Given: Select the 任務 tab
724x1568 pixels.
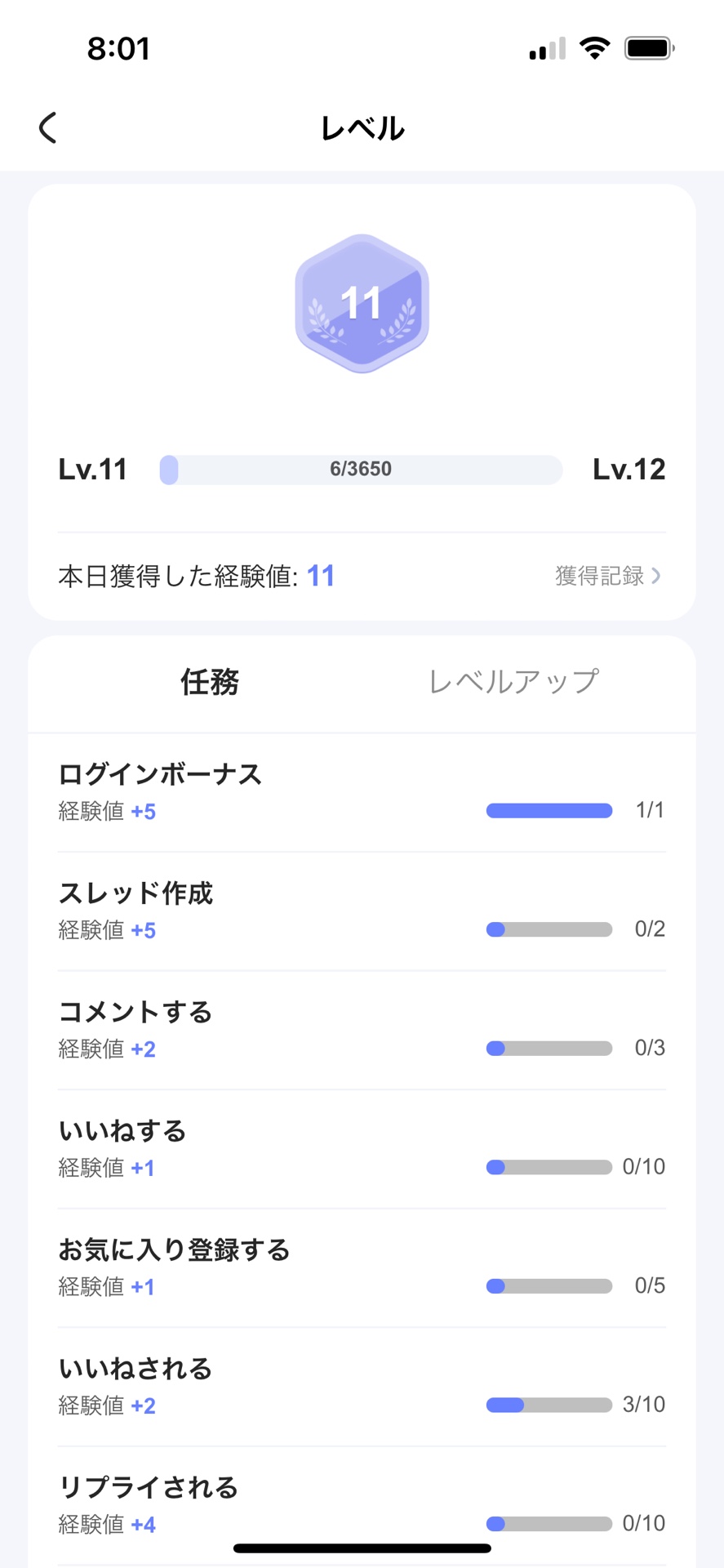Looking at the screenshot, I should click(x=209, y=683).
